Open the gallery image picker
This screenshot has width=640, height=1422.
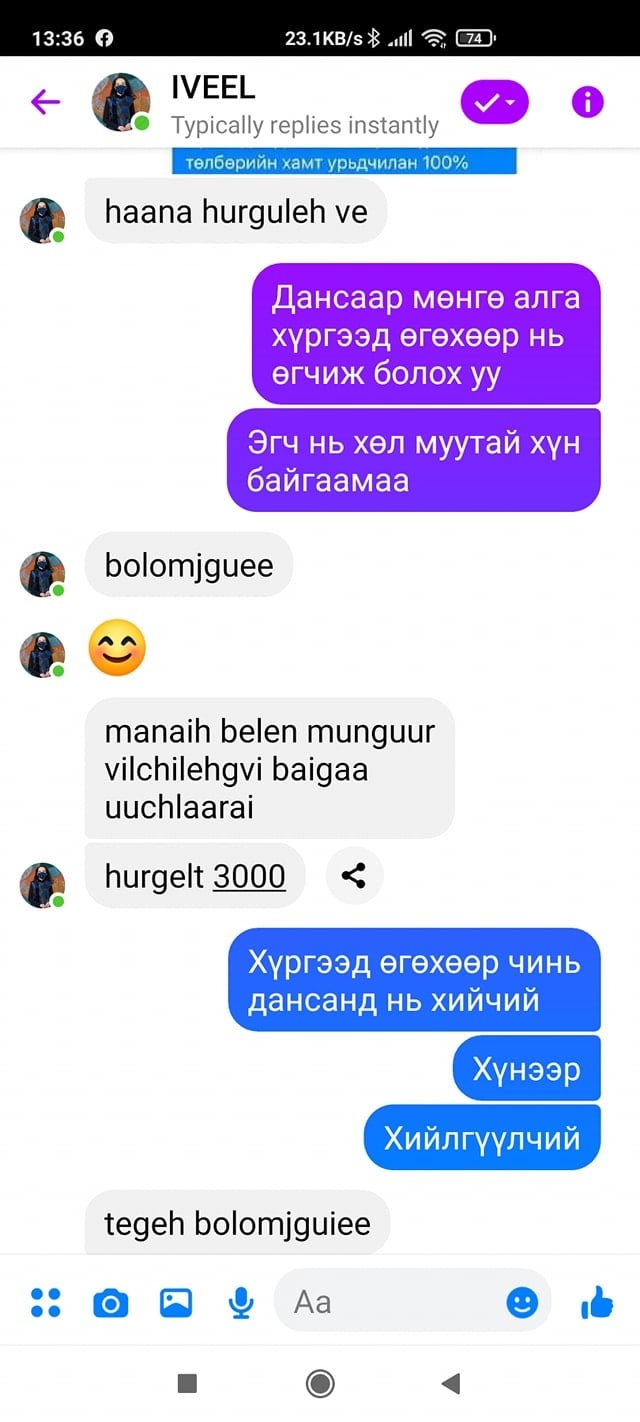[176, 1302]
